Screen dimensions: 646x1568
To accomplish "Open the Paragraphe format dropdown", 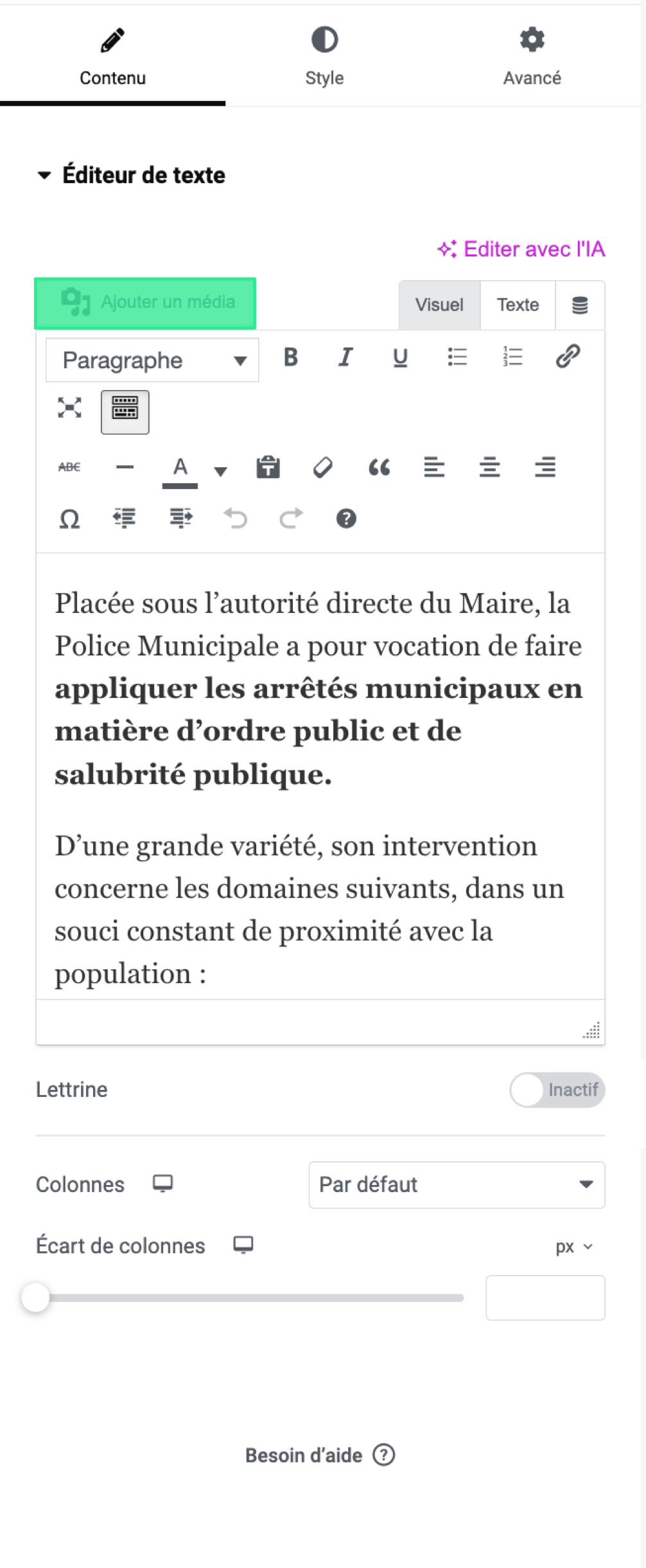I will (x=152, y=361).
